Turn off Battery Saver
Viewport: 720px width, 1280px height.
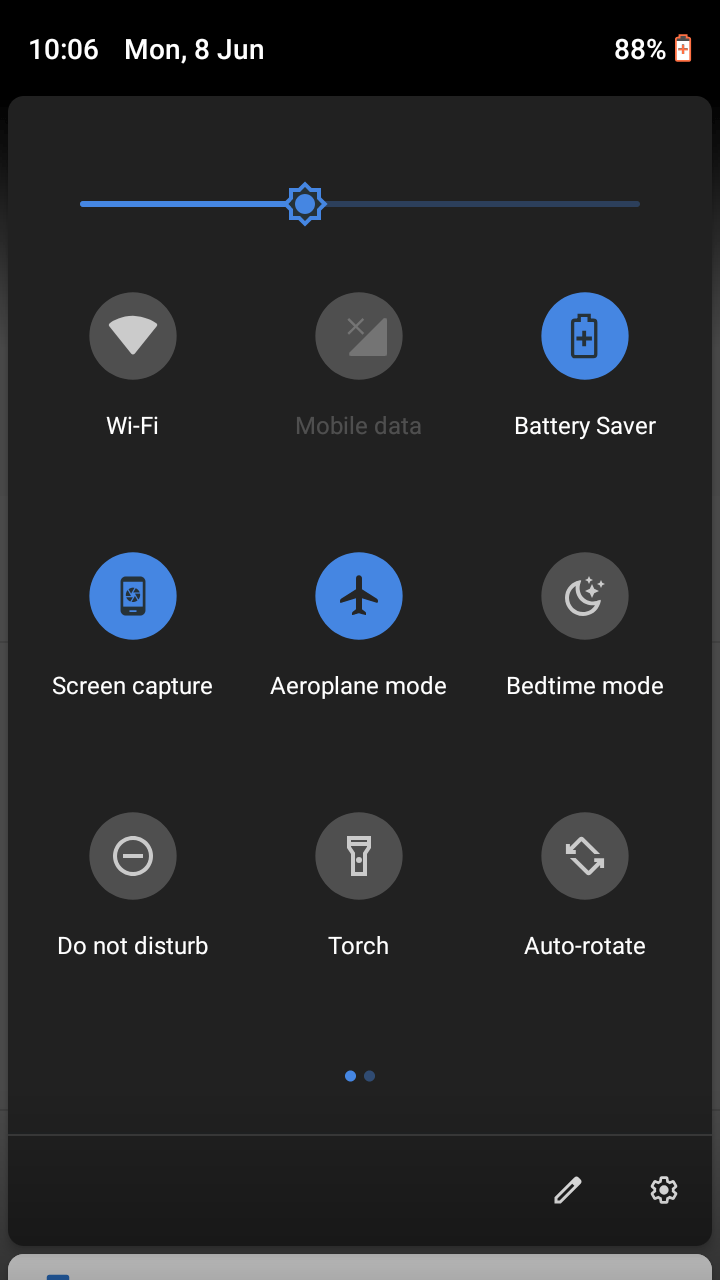[585, 336]
